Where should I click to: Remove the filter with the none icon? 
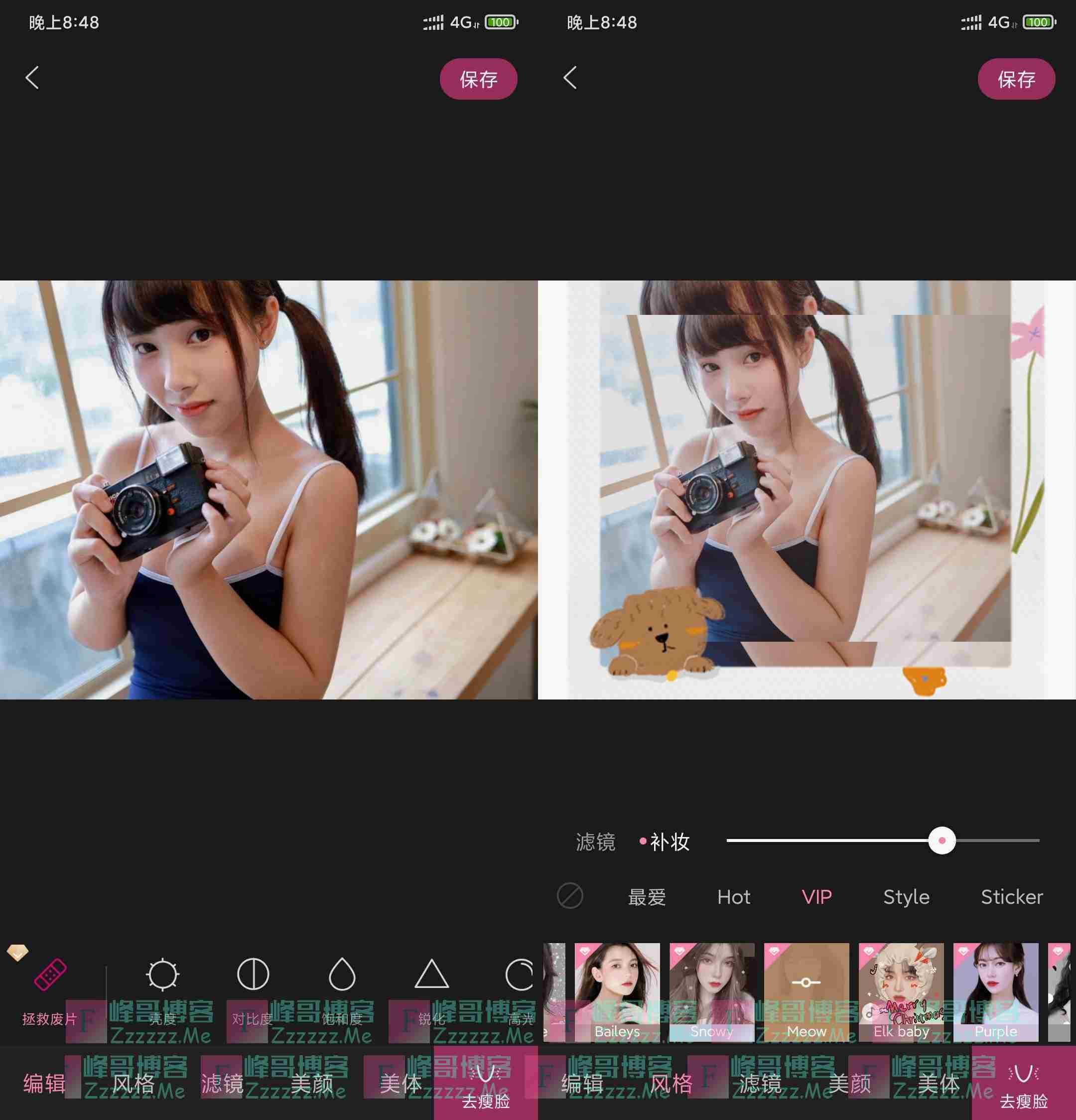click(570, 896)
